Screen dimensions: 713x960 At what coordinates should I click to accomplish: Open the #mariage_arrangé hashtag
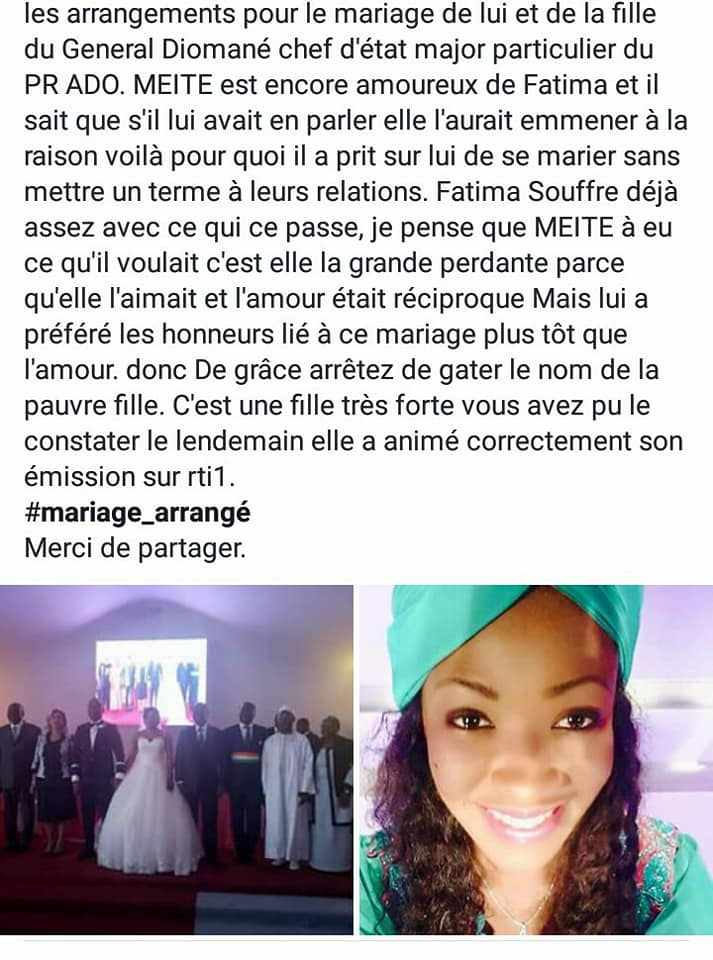tap(138, 513)
